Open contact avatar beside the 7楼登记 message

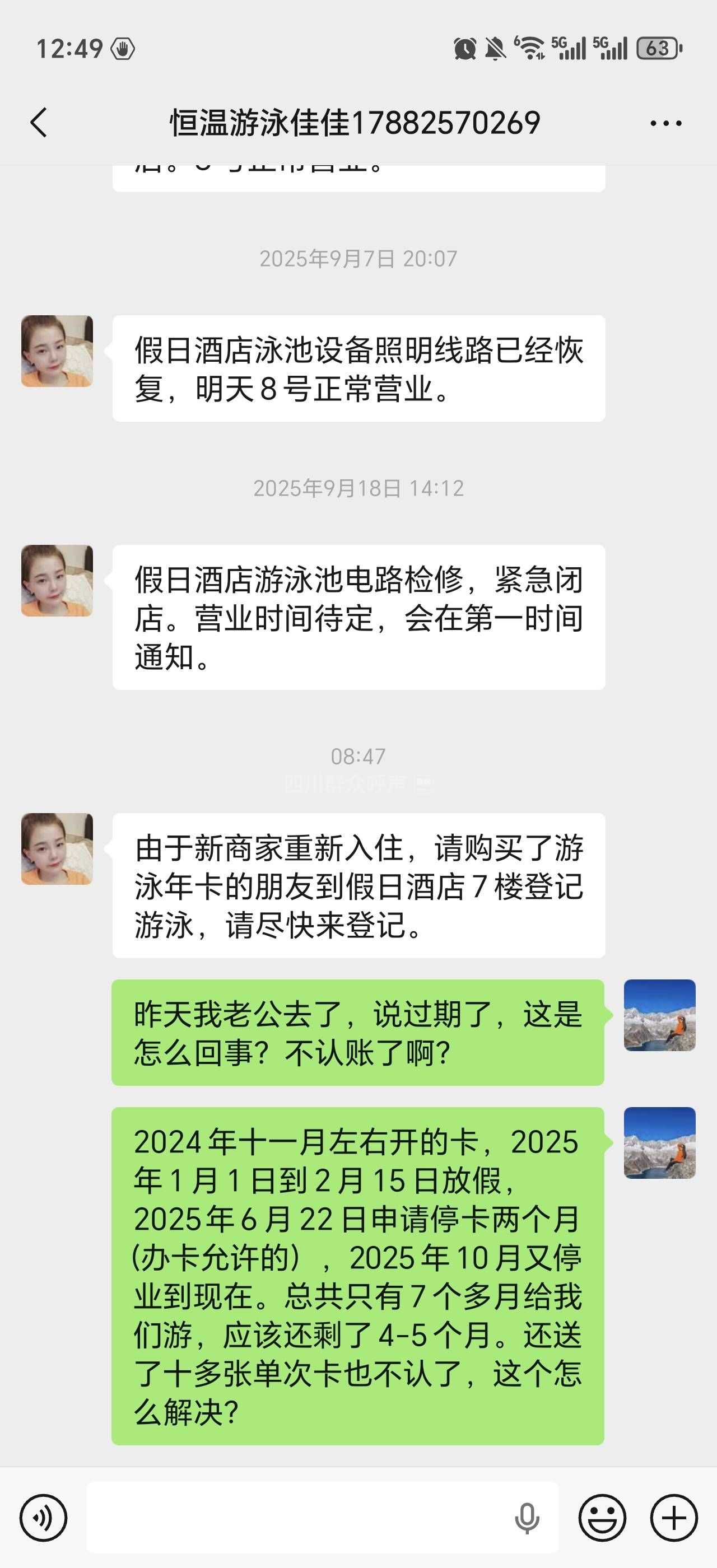point(57,848)
